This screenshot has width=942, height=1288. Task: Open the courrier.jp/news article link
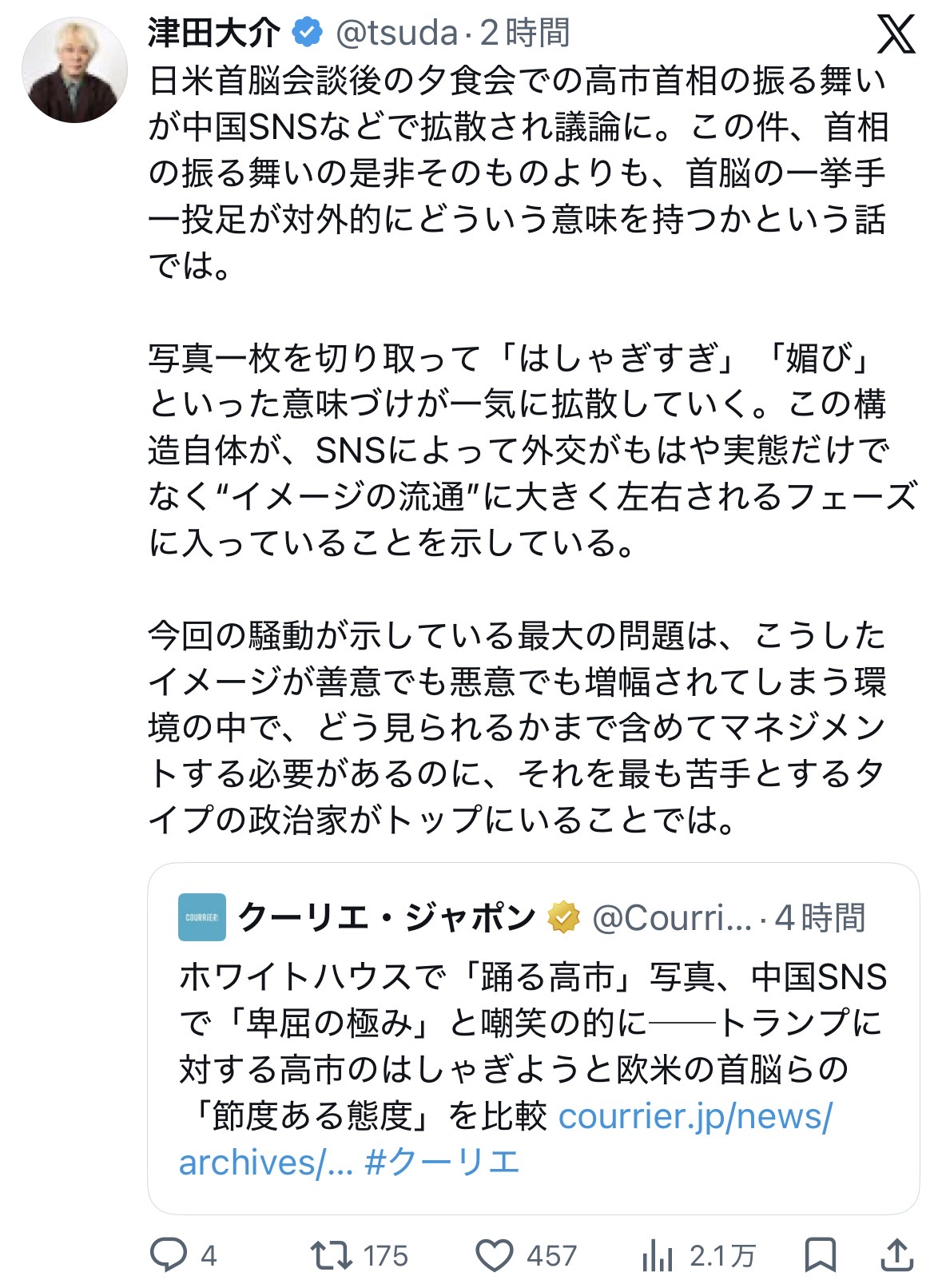click(x=694, y=1116)
